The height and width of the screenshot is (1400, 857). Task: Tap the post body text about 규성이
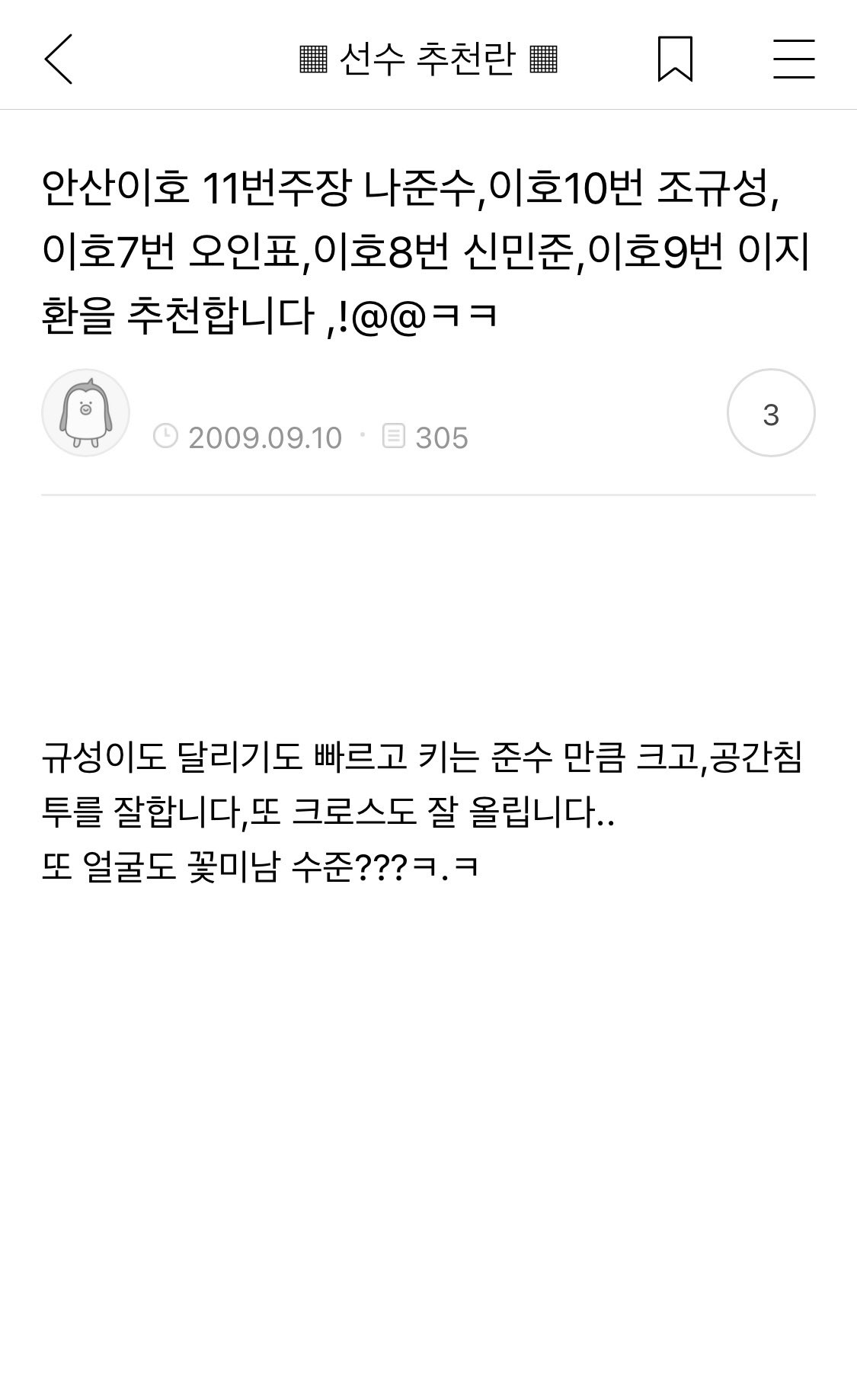click(427, 808)
